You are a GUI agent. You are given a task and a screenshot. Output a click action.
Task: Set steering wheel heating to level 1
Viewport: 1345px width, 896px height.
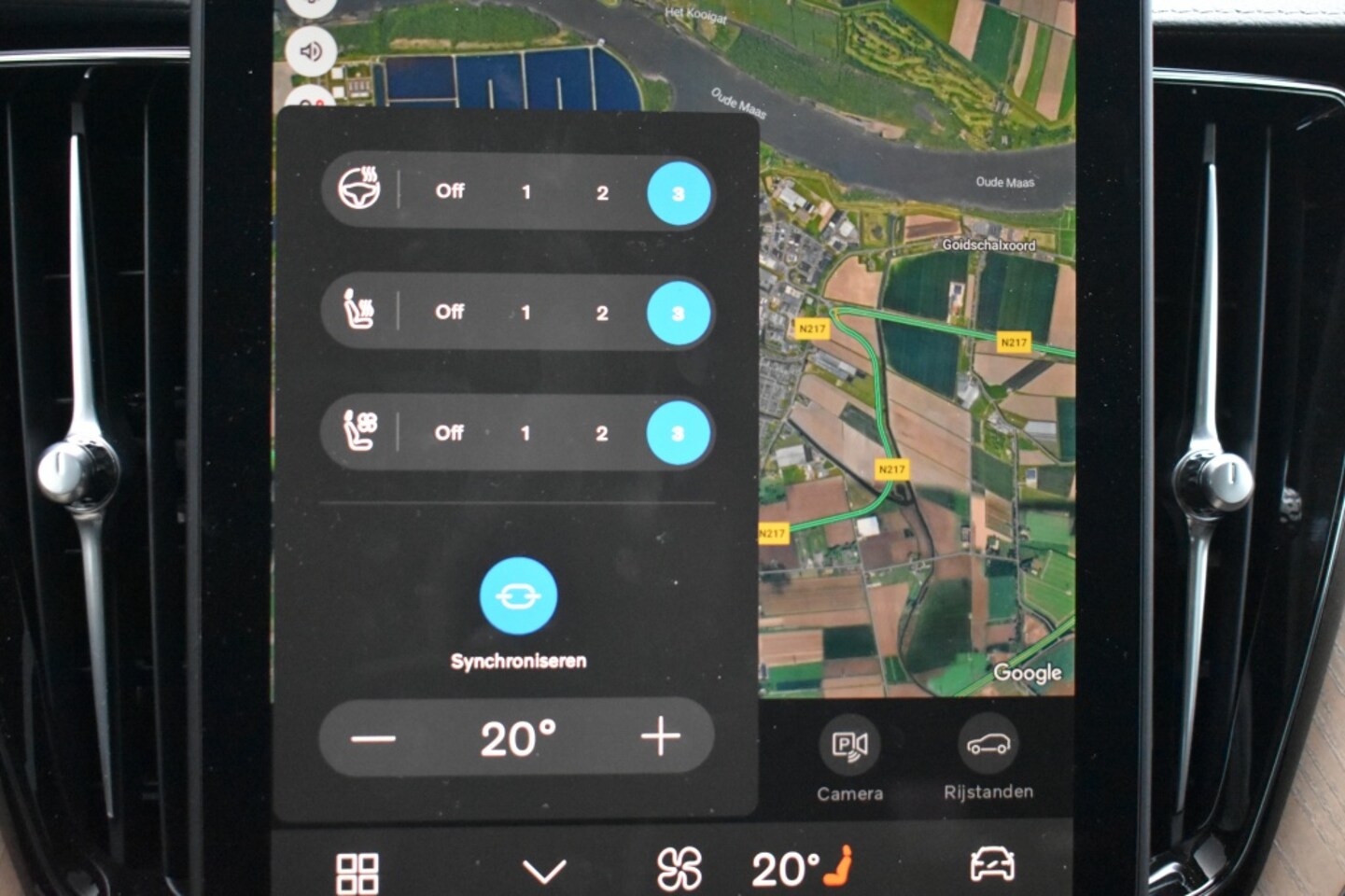click(526, 192)
